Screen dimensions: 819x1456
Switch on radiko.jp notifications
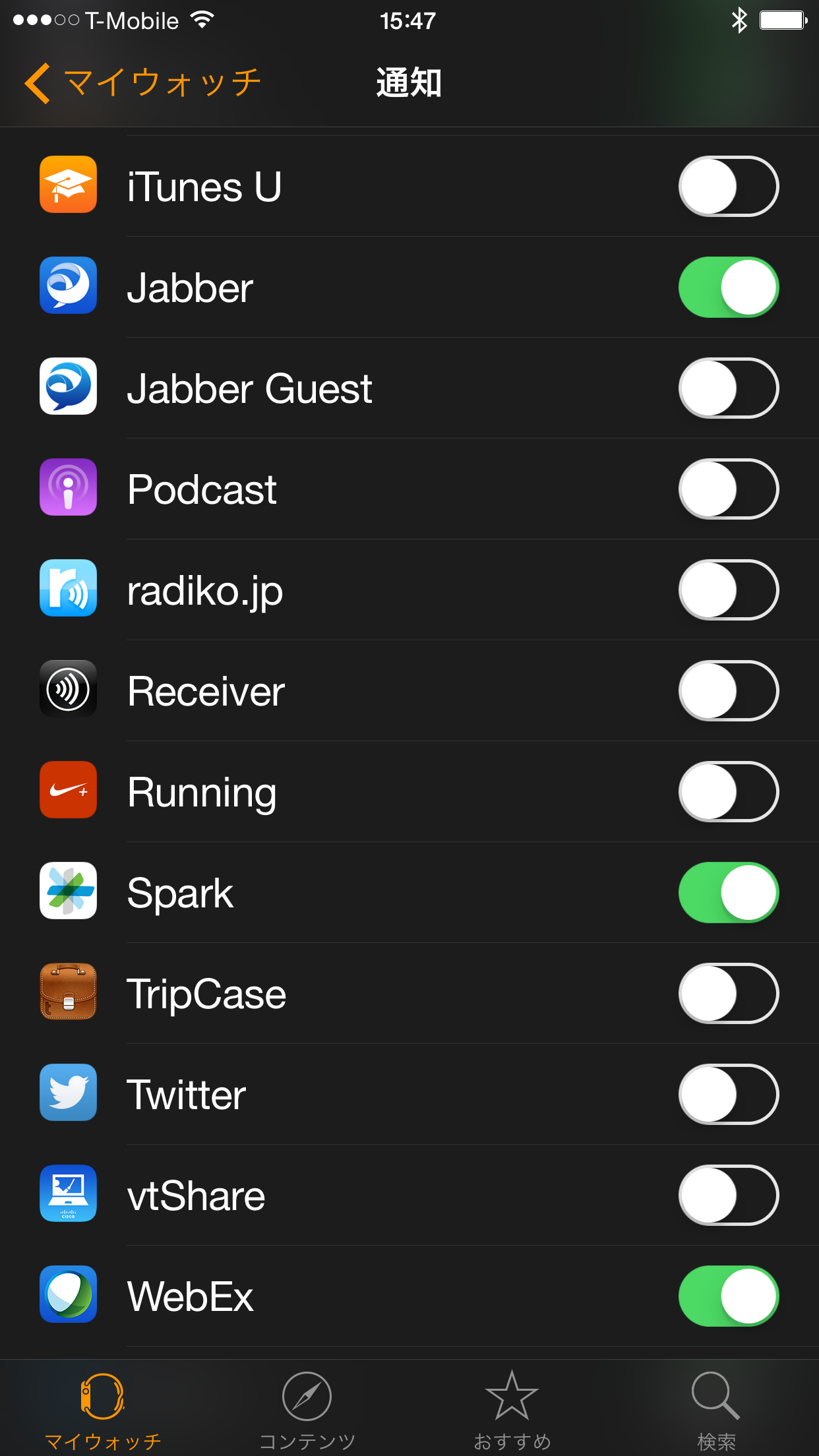point(728,590)
